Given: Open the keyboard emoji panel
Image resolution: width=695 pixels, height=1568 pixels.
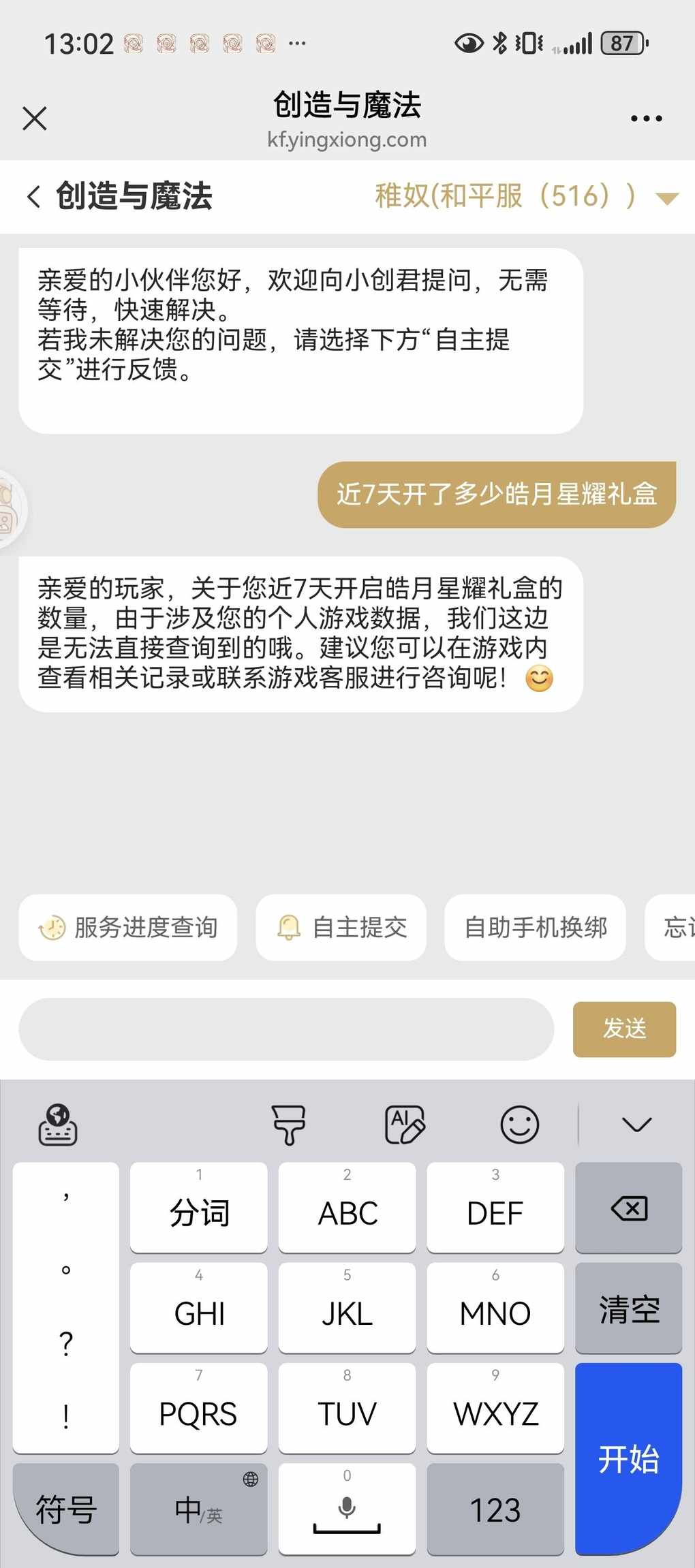Looking at the screenshot, I should click(519, 1124).
